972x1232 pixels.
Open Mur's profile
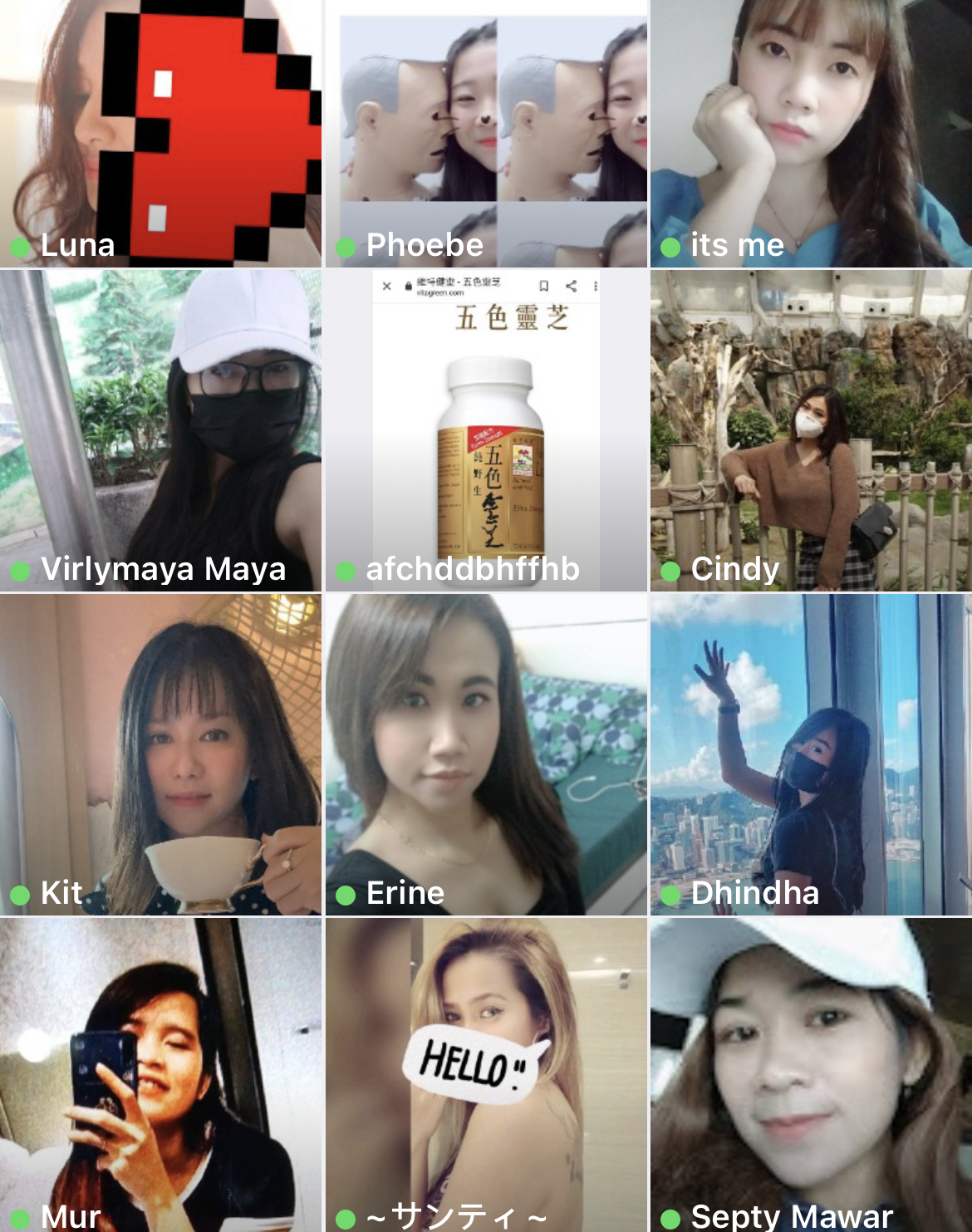pos(160,1075)
